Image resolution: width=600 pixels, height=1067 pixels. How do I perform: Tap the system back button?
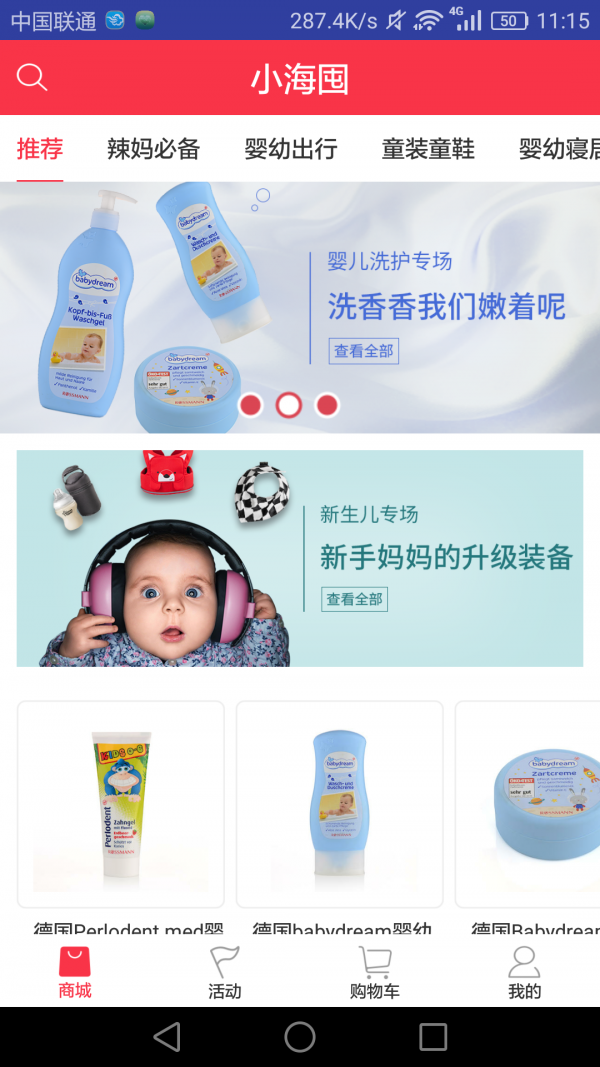coord(167,1037)
